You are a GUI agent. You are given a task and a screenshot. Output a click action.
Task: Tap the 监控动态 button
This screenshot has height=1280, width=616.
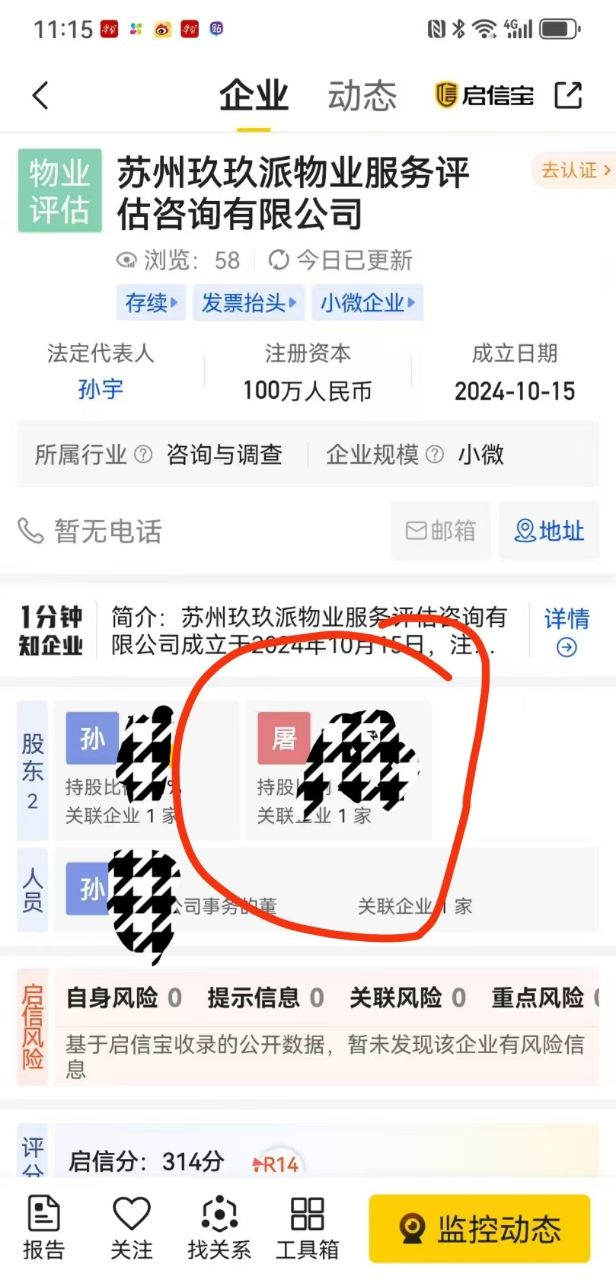[479, 1229]
